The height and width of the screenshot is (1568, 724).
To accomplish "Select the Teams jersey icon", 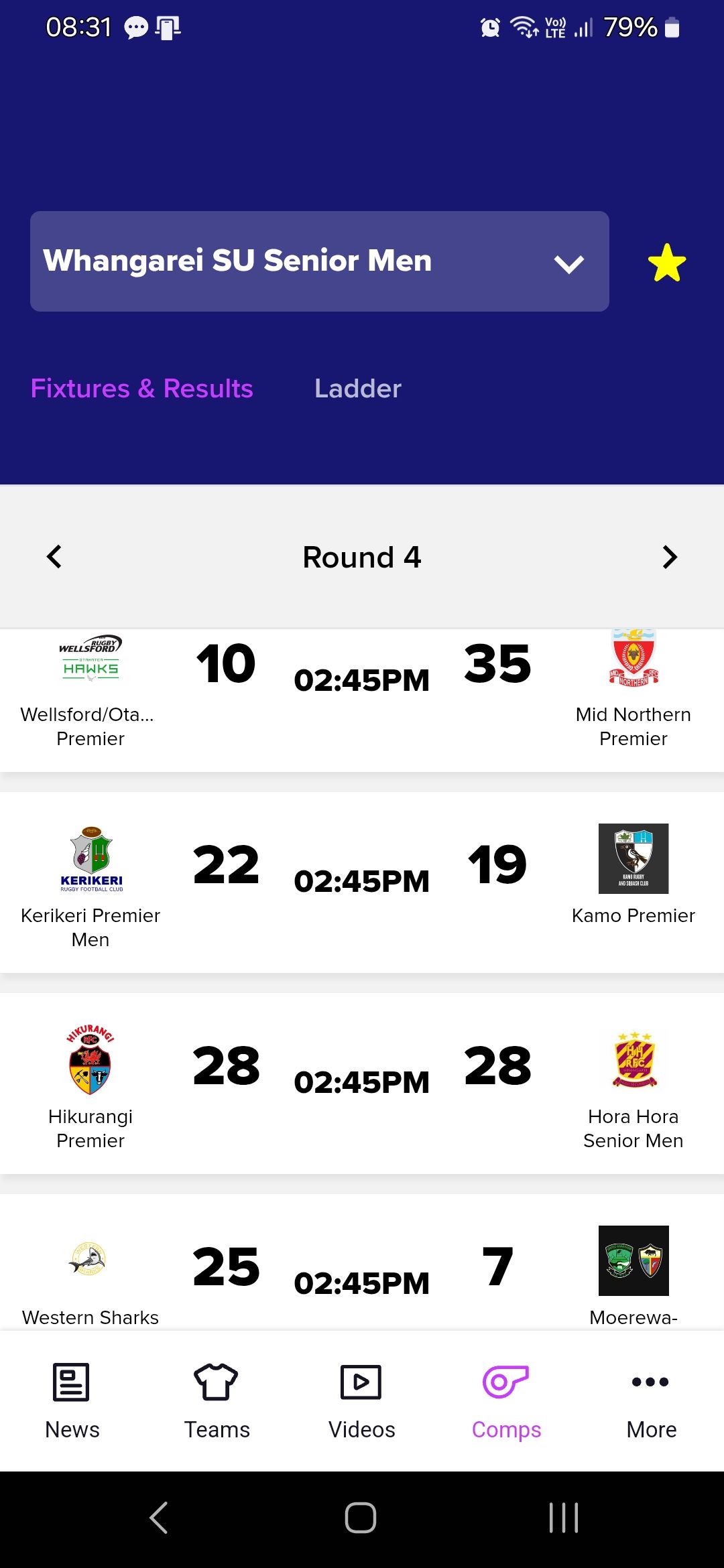I will pyautogui.click(x=217, y=1382).
